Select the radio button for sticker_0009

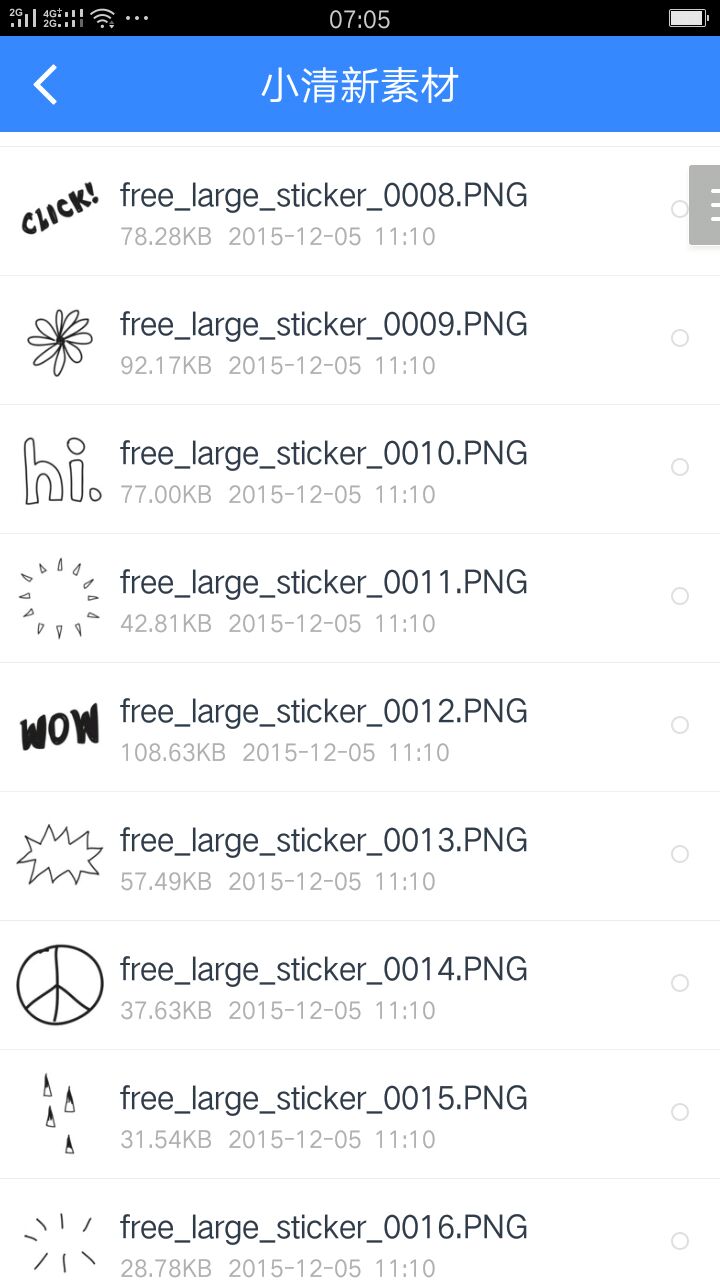point(680,338)
